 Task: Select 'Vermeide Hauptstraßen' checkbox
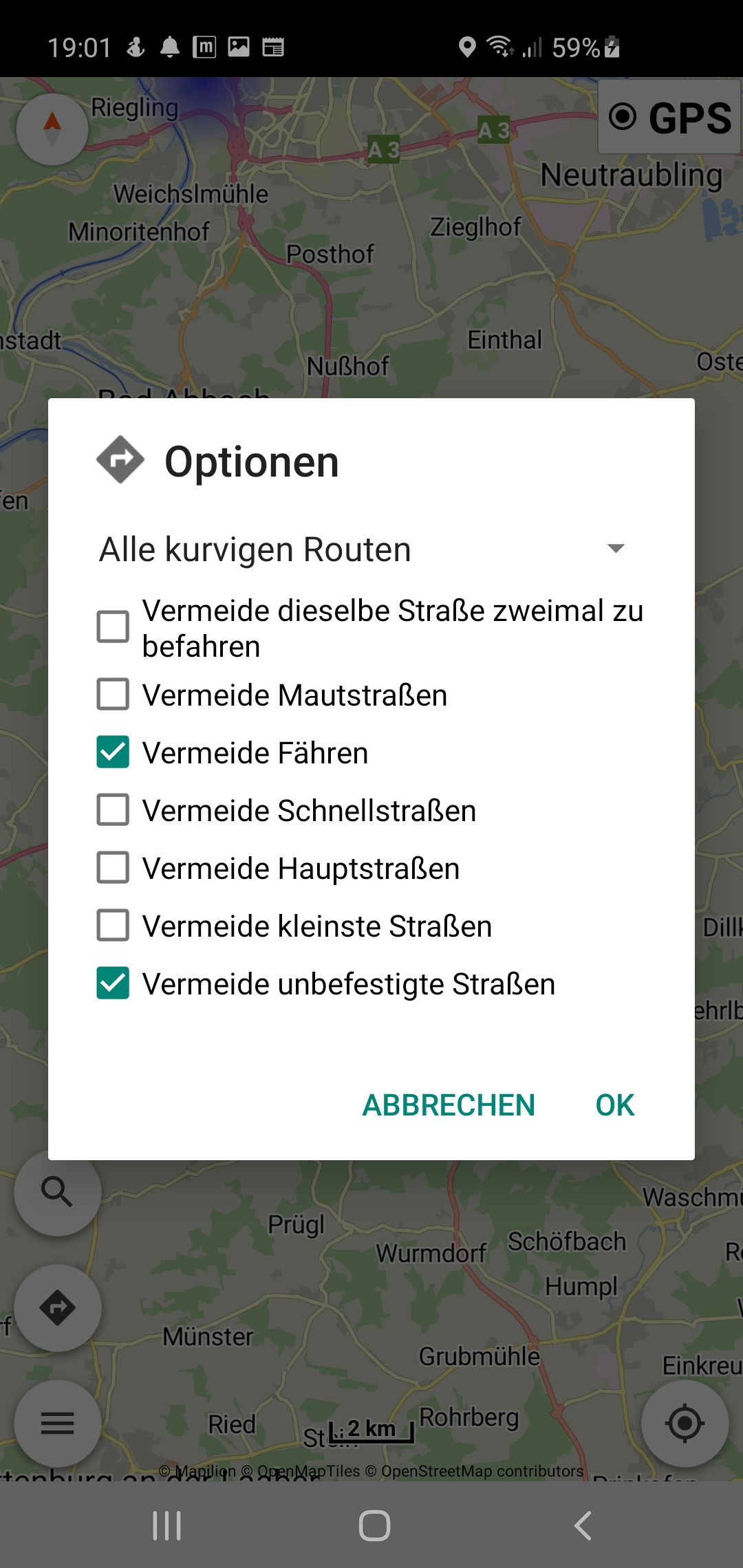tap(113, 868)
